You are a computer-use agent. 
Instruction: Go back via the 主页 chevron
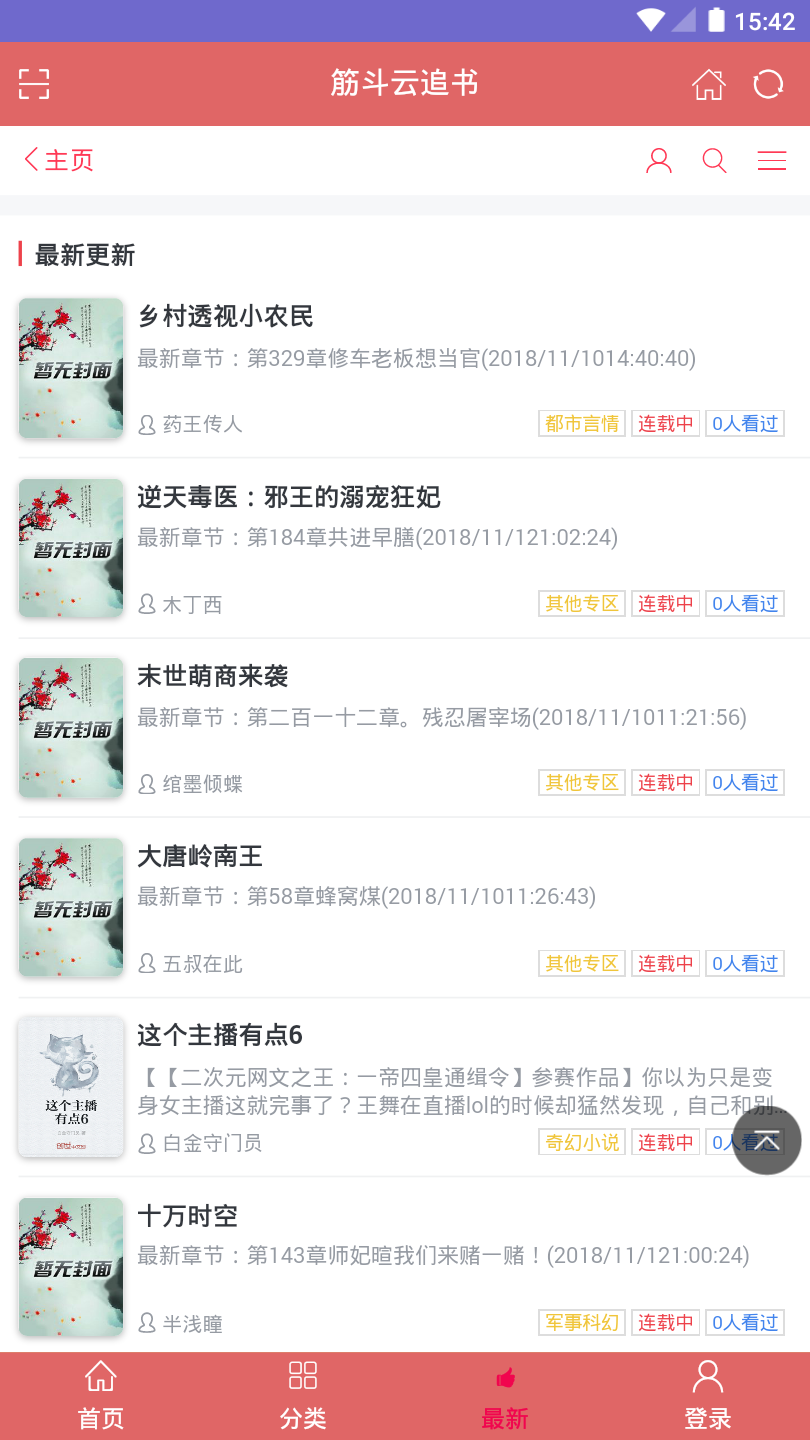tap(57, 160)
